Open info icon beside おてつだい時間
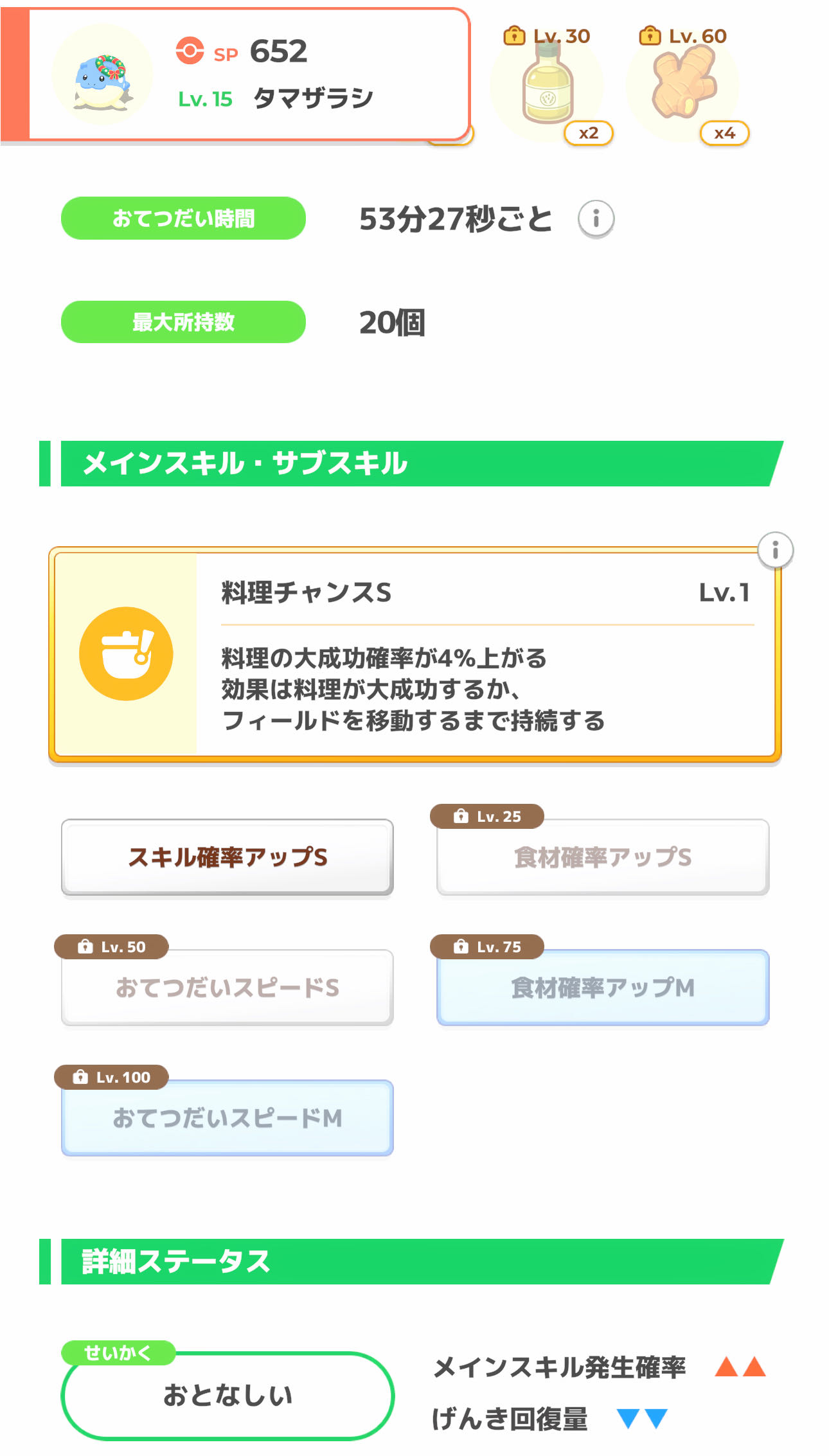This screenshot has width=829, height=1456. click(596, 219)
